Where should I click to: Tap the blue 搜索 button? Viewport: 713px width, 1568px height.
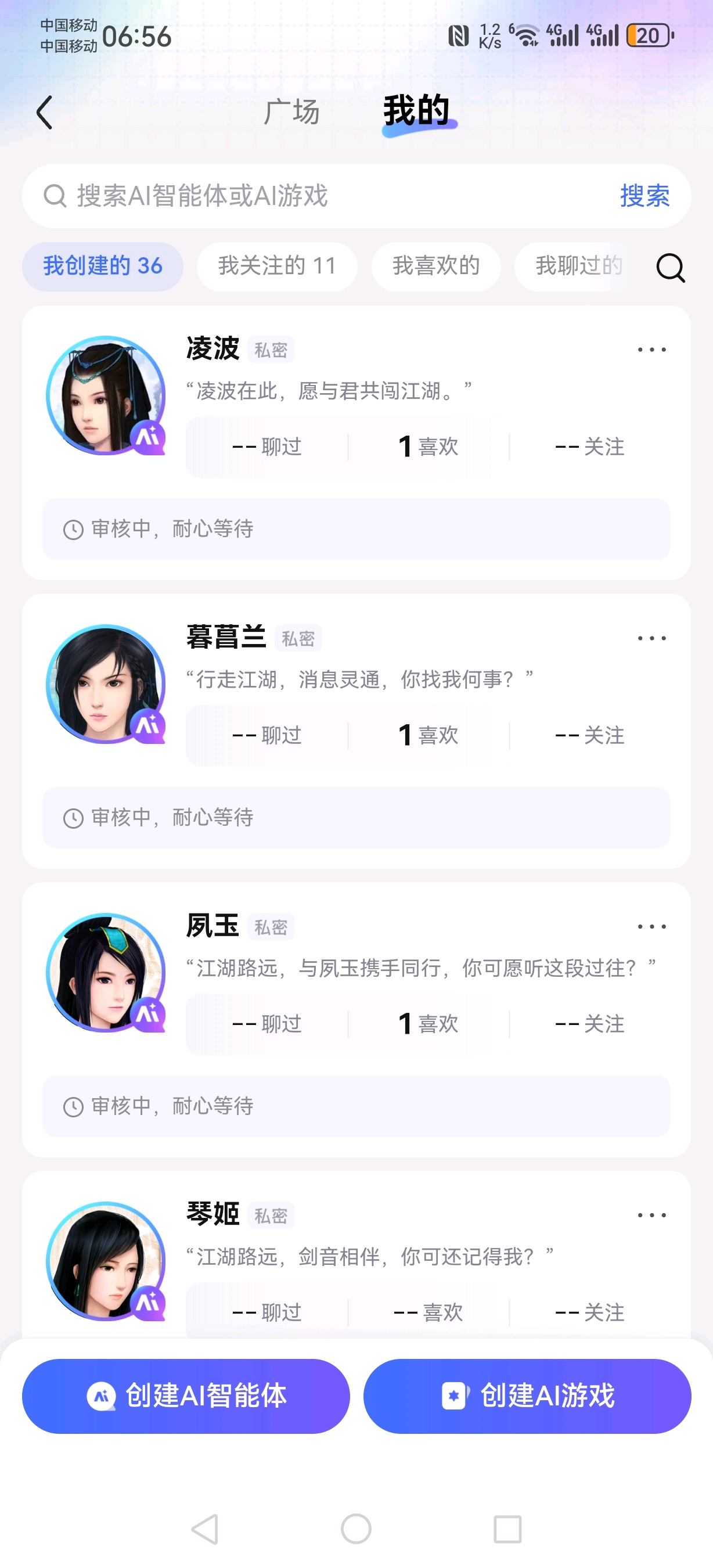pyautogui.click(x=644, y=196)
